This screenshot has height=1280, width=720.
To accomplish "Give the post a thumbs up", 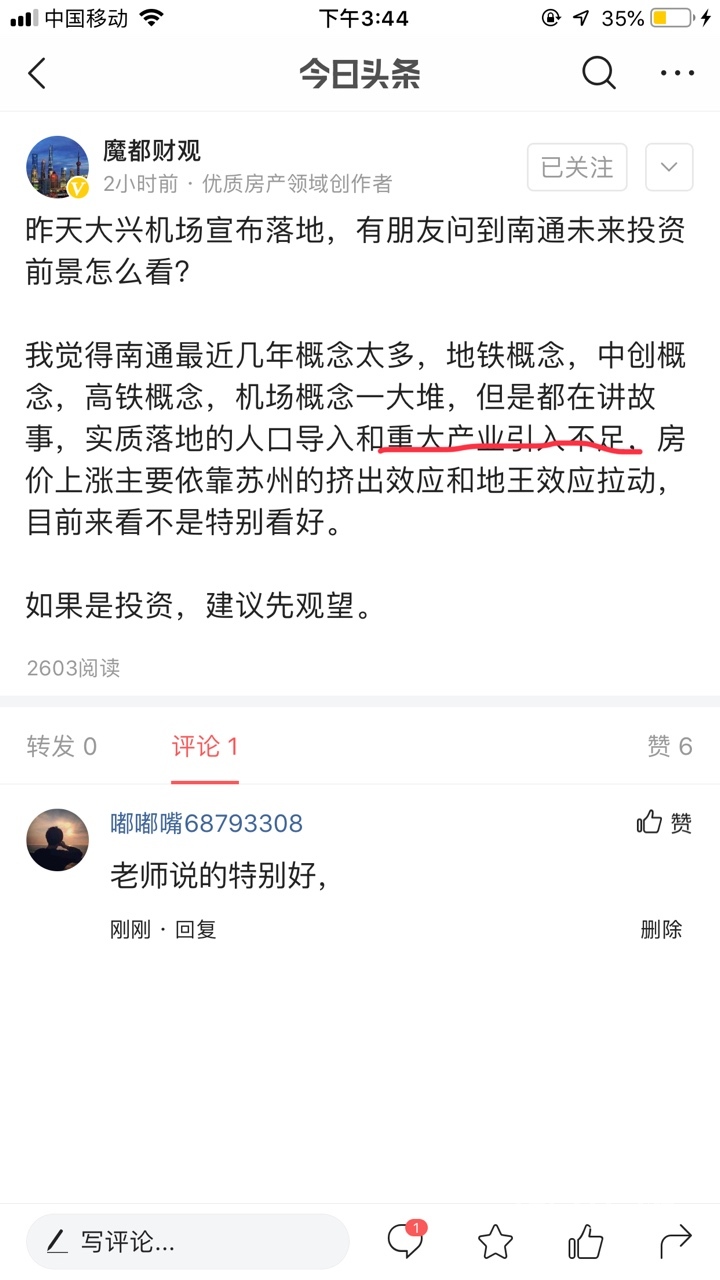I will point(585,1242).
